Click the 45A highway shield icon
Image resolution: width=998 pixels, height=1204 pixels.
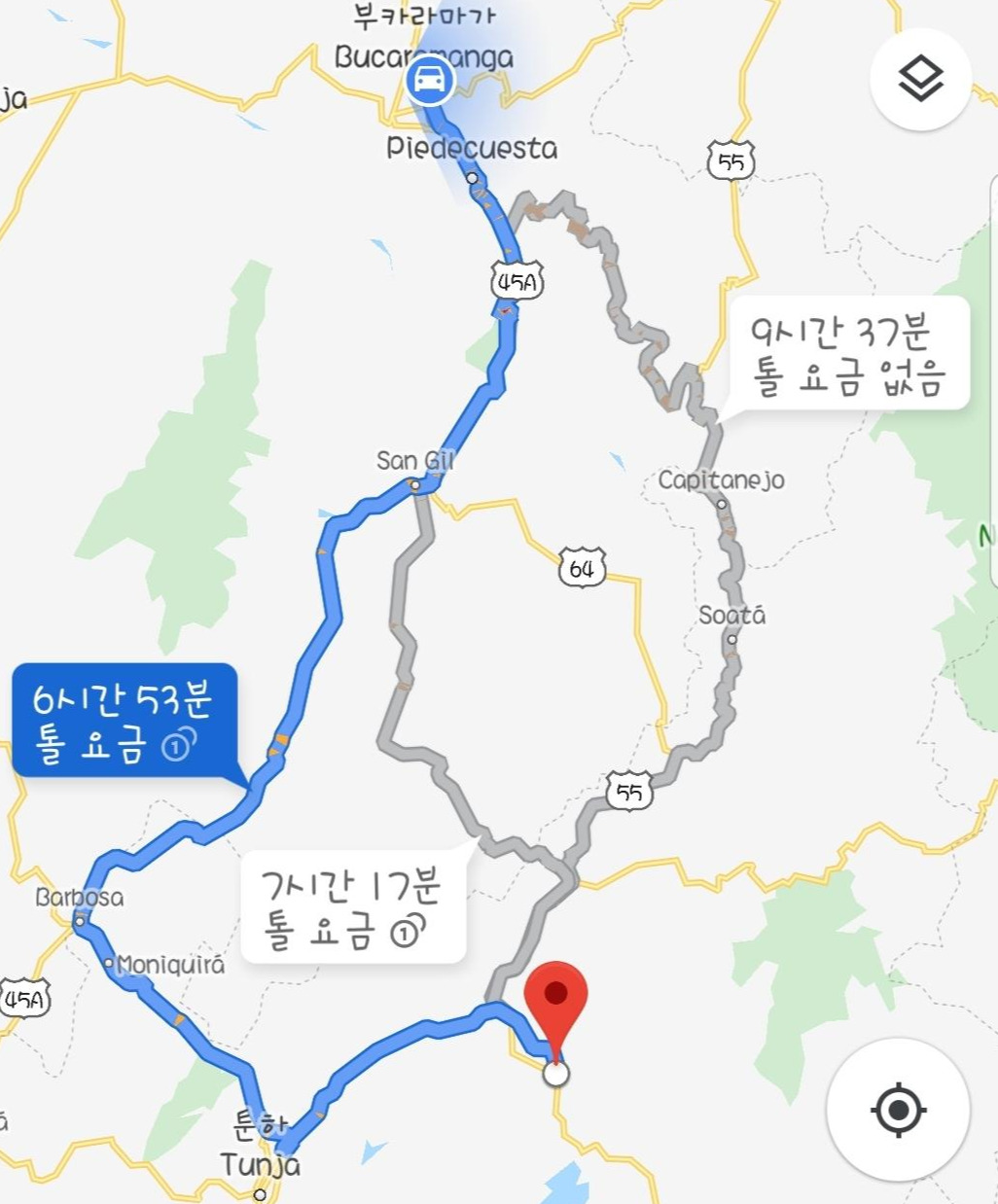[x=516, y=280]
